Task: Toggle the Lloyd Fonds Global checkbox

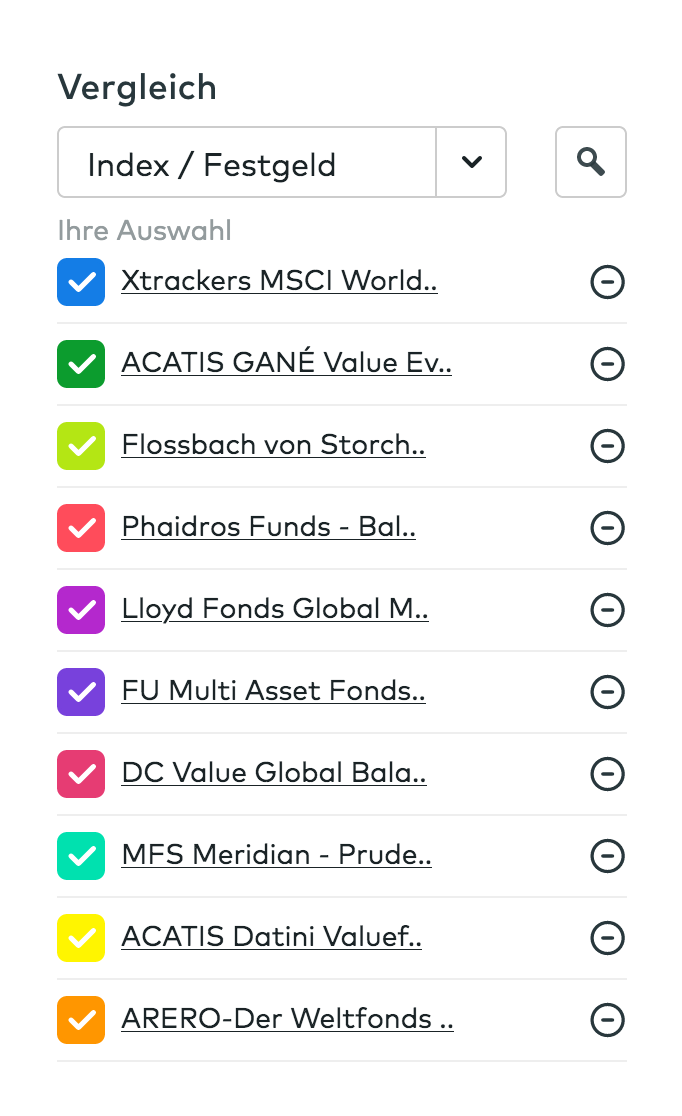Action: pos(81,610)
